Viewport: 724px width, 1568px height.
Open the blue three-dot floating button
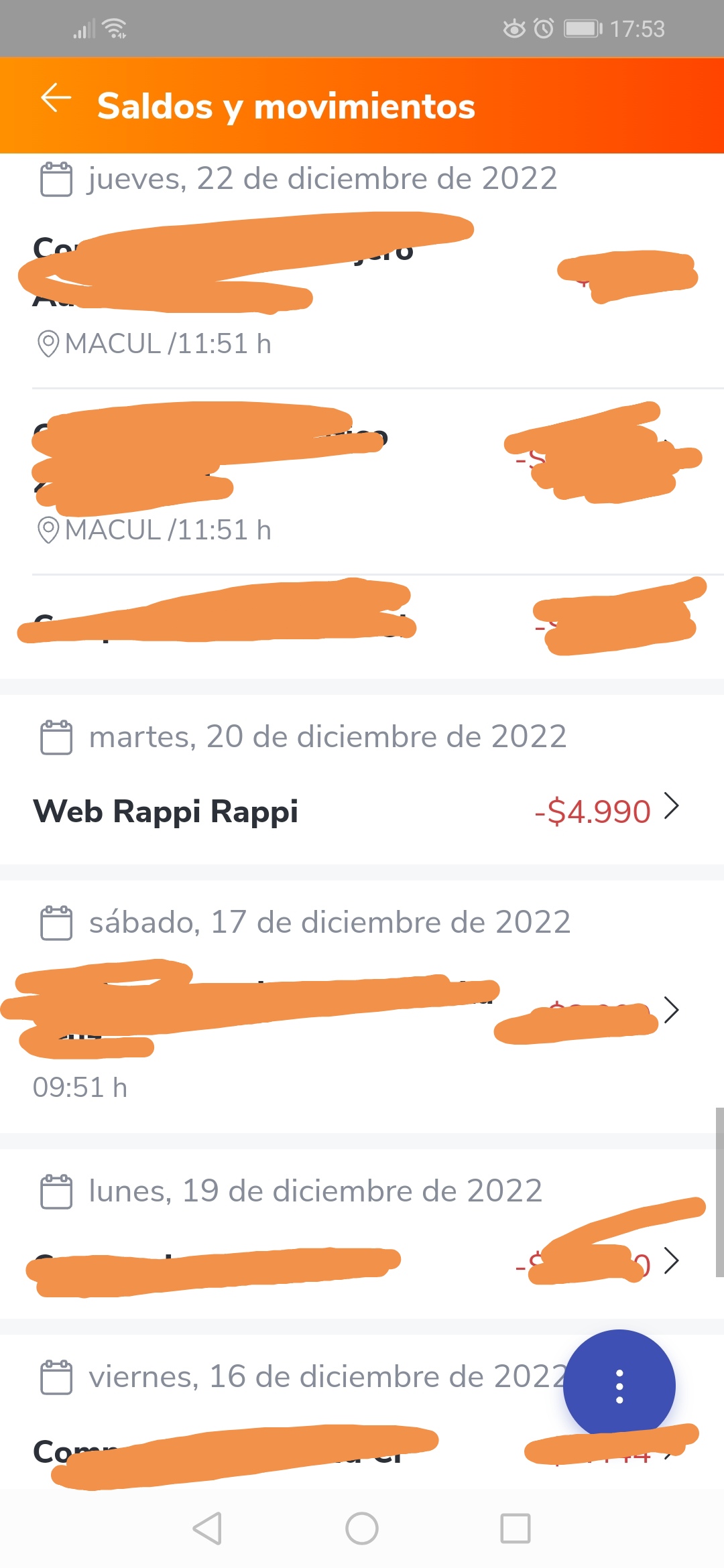619,1386
